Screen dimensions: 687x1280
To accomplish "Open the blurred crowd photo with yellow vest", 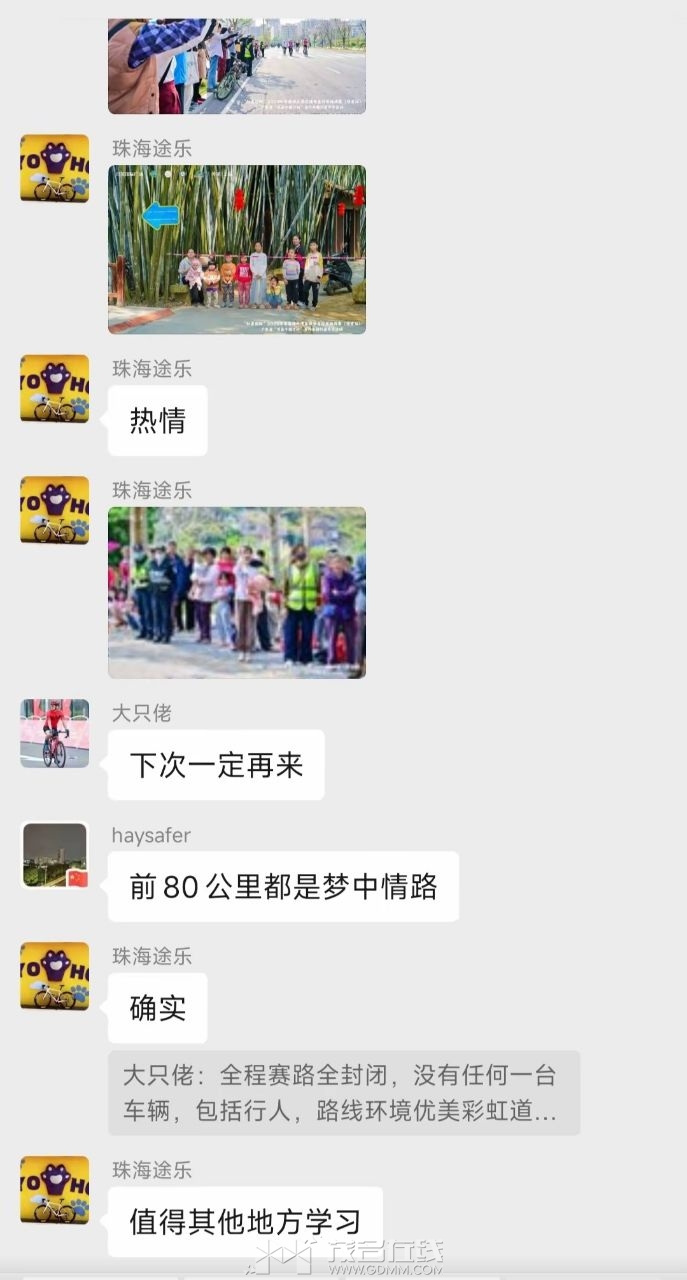I will pyautogui.click(x=237, y=592).
